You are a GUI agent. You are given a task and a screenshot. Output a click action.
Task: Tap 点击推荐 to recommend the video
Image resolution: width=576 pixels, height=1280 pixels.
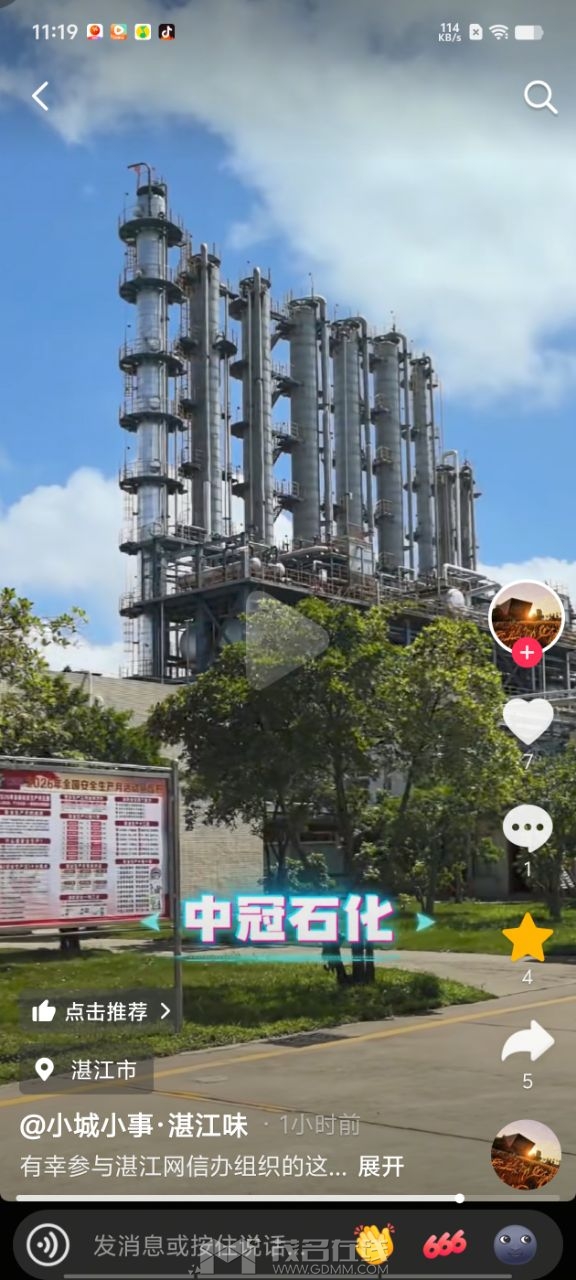point(101,1011)
